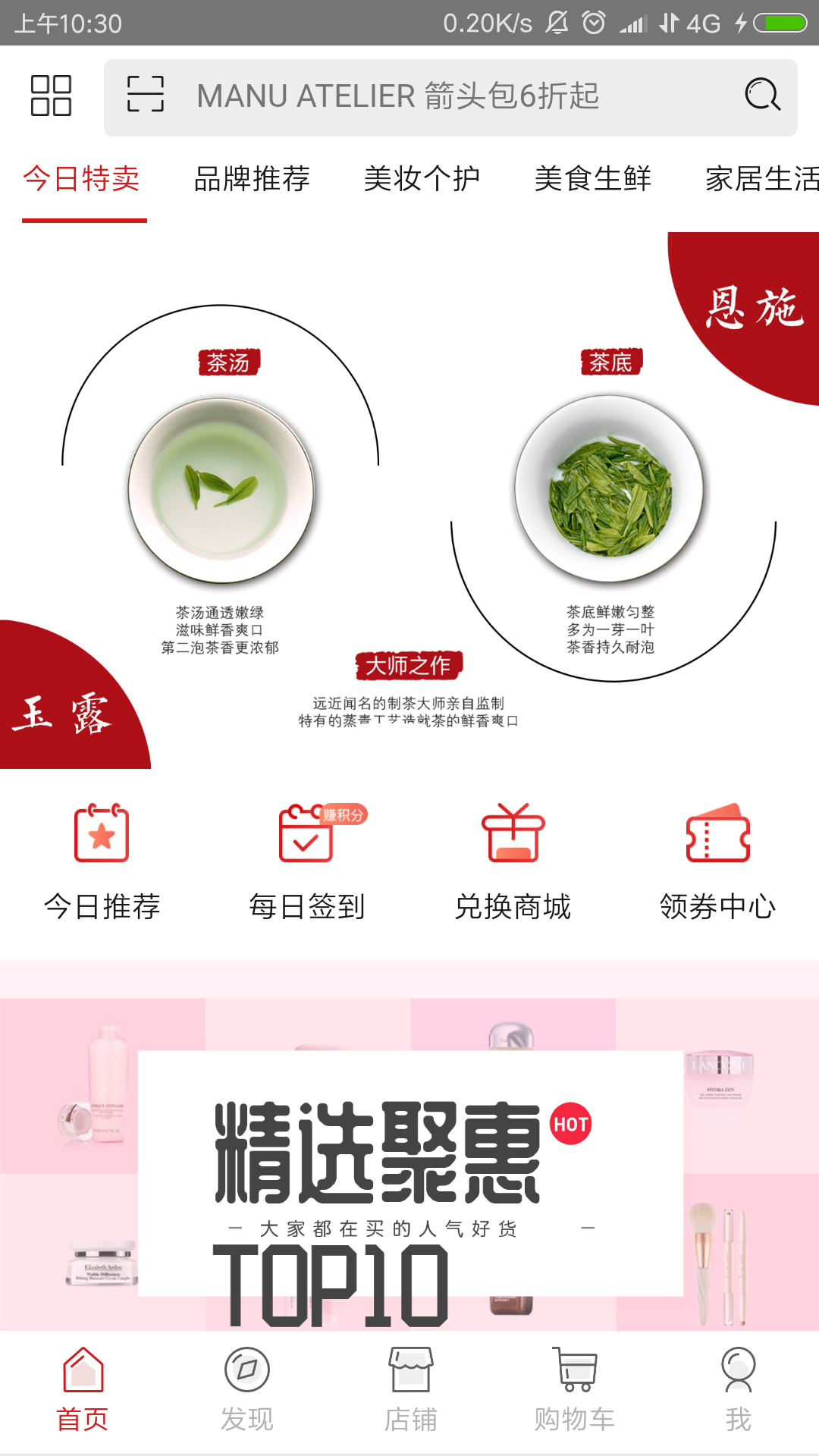Screen dimensions: 819x1456
Task: Open the category grid menu
Action: point(51,96)
